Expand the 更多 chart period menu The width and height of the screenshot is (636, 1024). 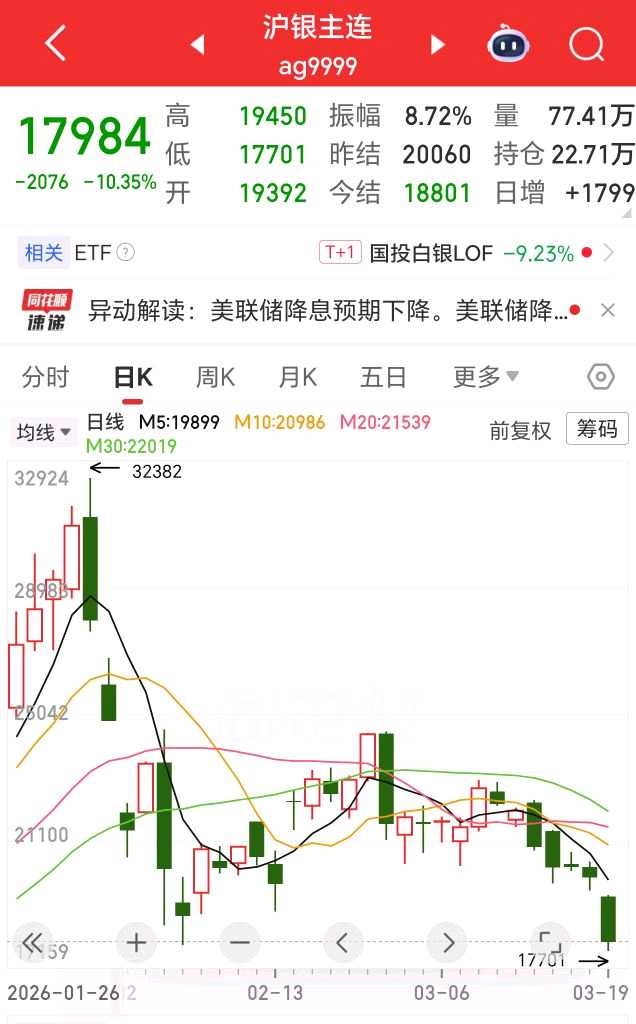(x=486, y=377)
